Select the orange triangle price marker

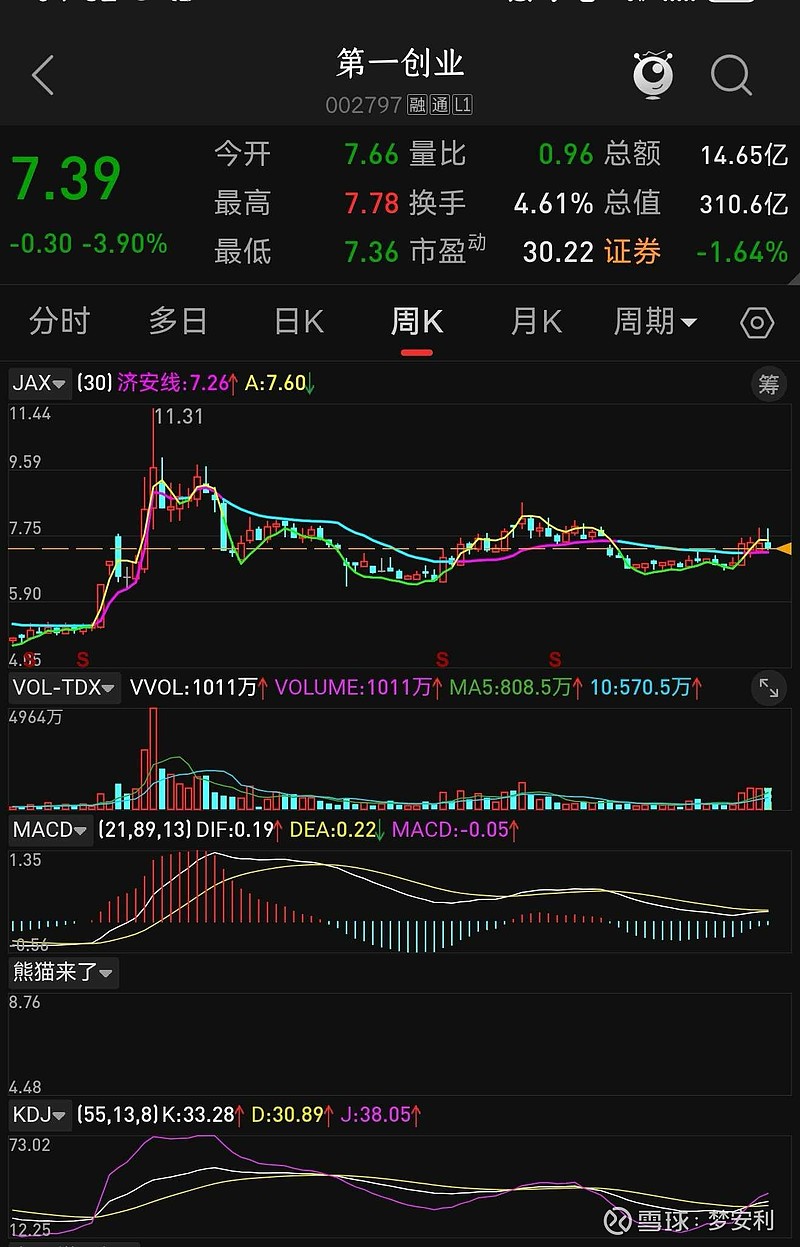[785, 548]
